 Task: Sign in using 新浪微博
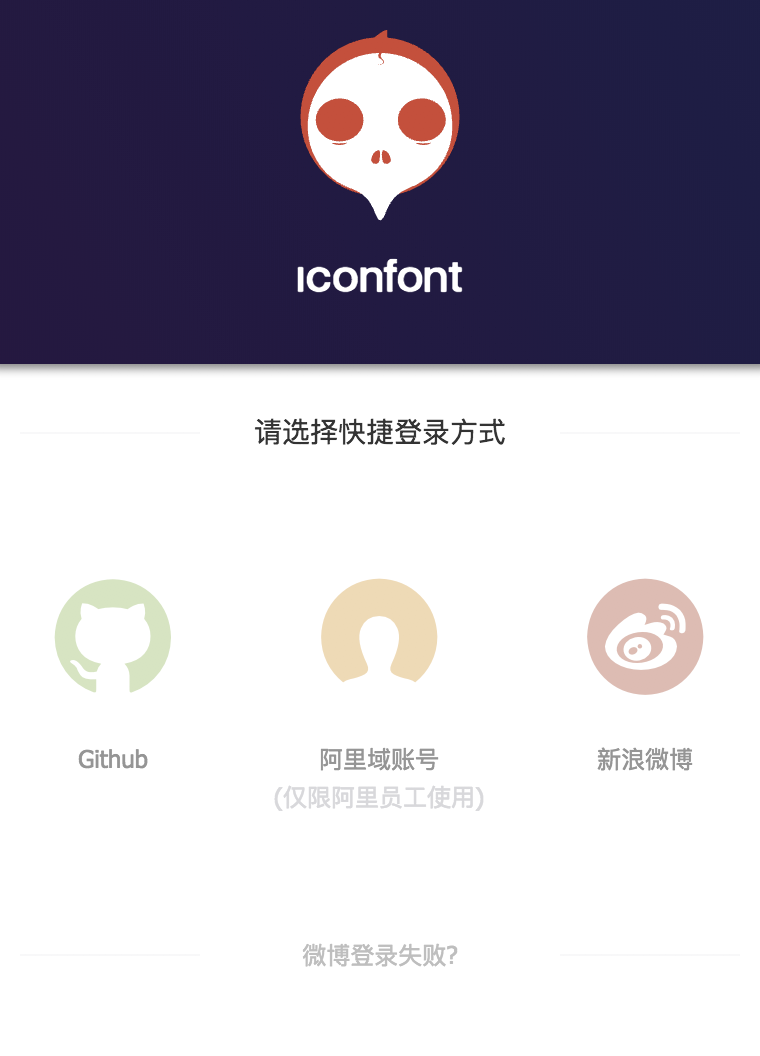pos(645,637)
